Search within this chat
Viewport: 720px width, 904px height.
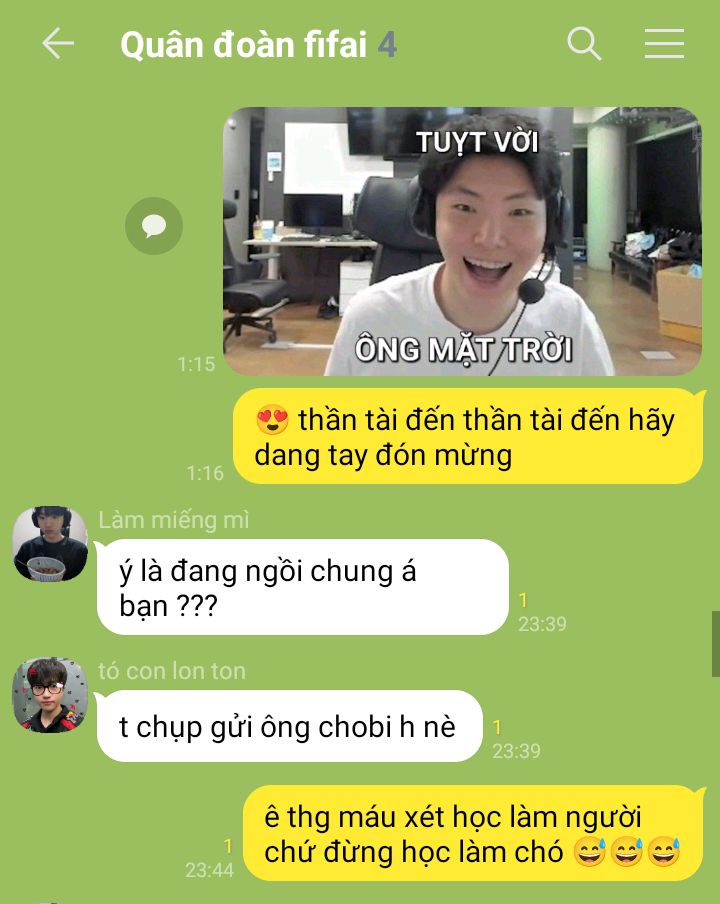(584, 44)
